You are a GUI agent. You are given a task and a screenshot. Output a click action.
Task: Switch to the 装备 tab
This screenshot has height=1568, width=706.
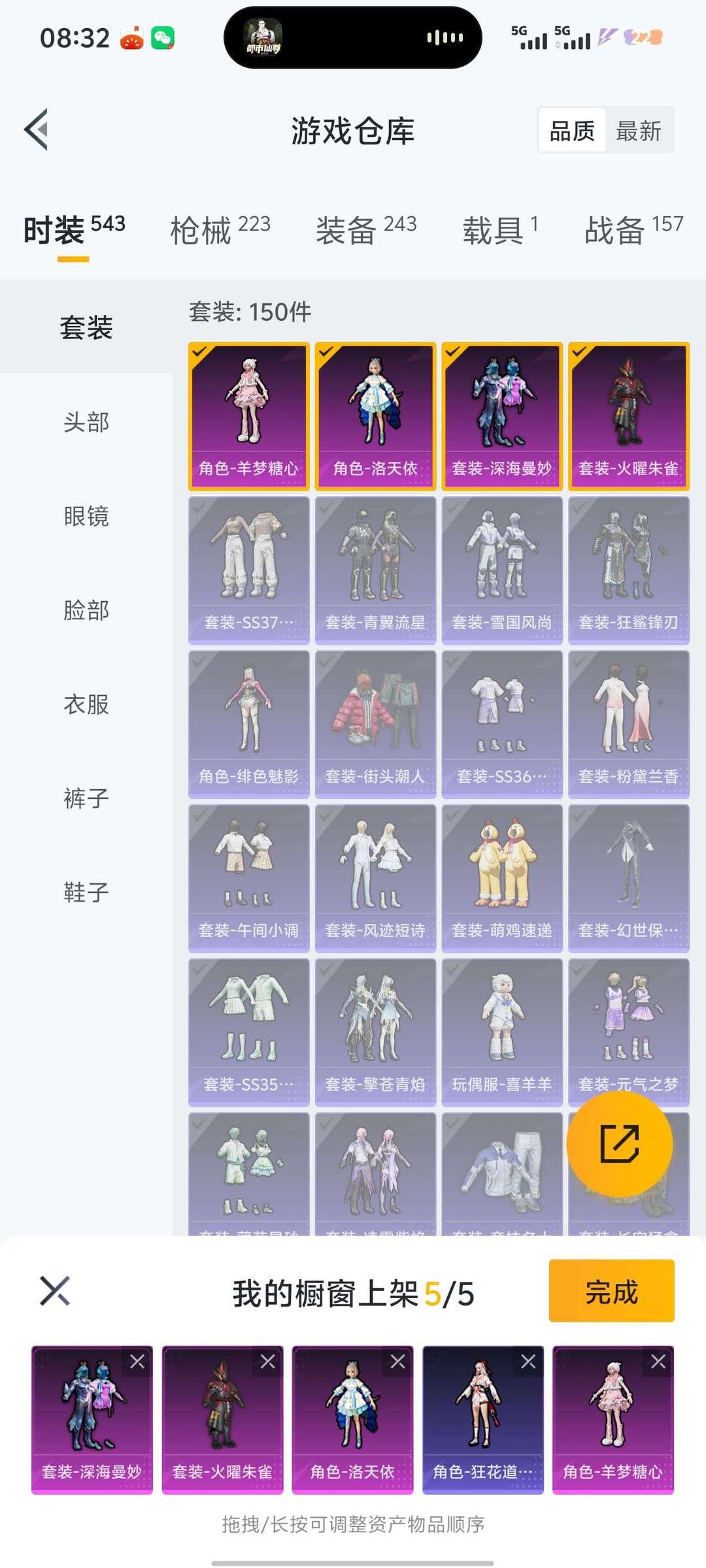[x=365, y=230]
